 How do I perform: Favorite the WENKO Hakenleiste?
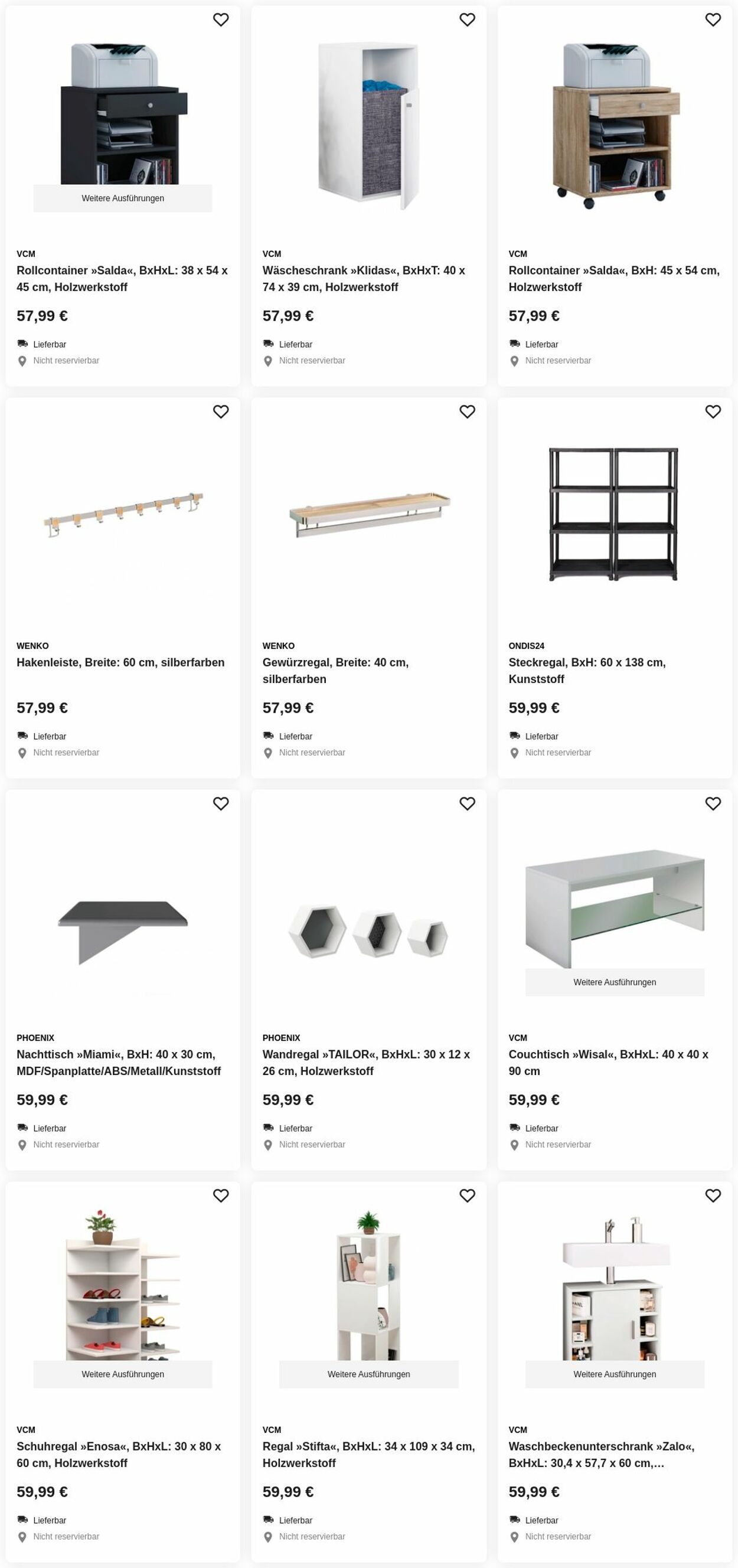[x=220, y=412]
